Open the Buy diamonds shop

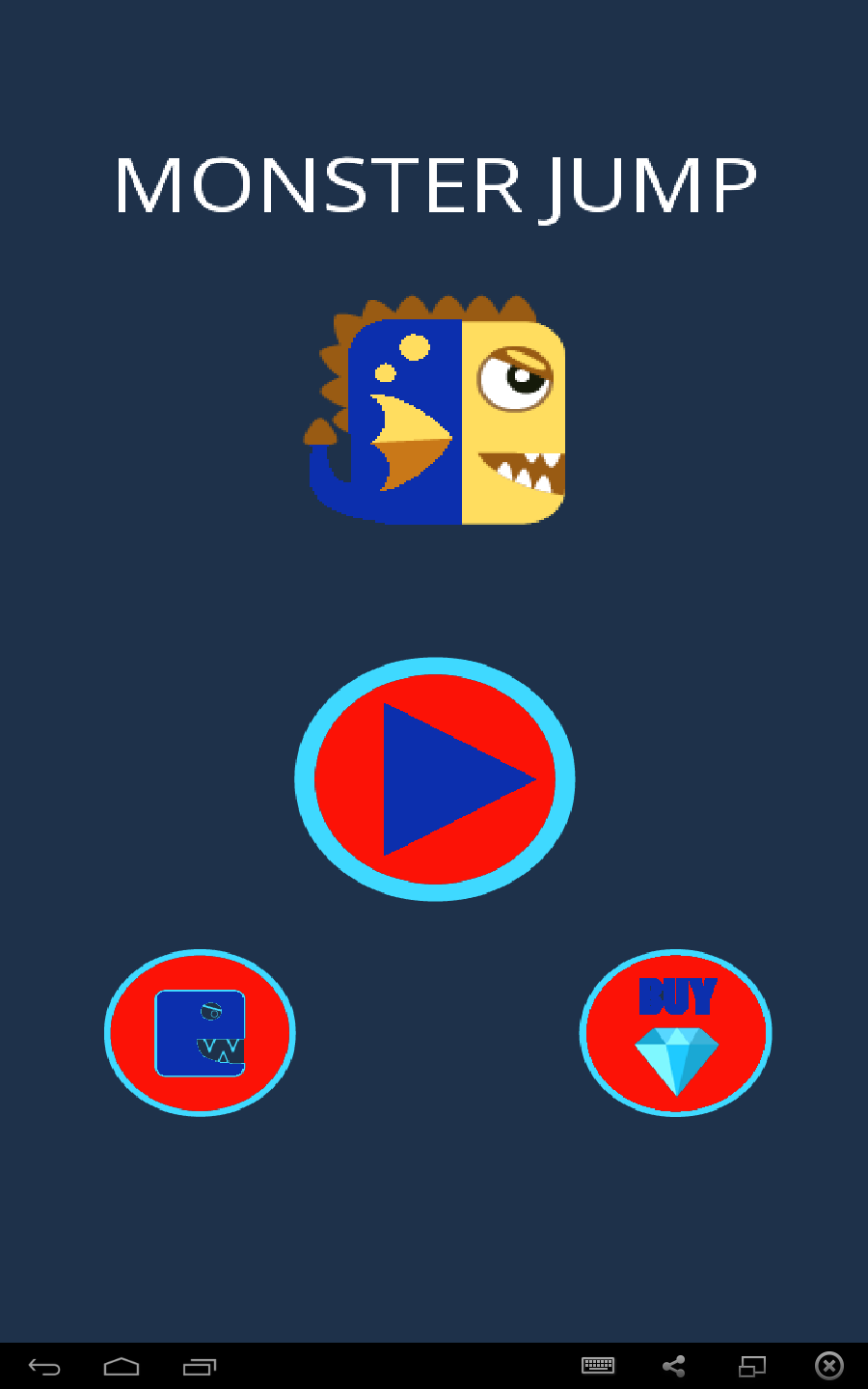[x=676, y=1033]
